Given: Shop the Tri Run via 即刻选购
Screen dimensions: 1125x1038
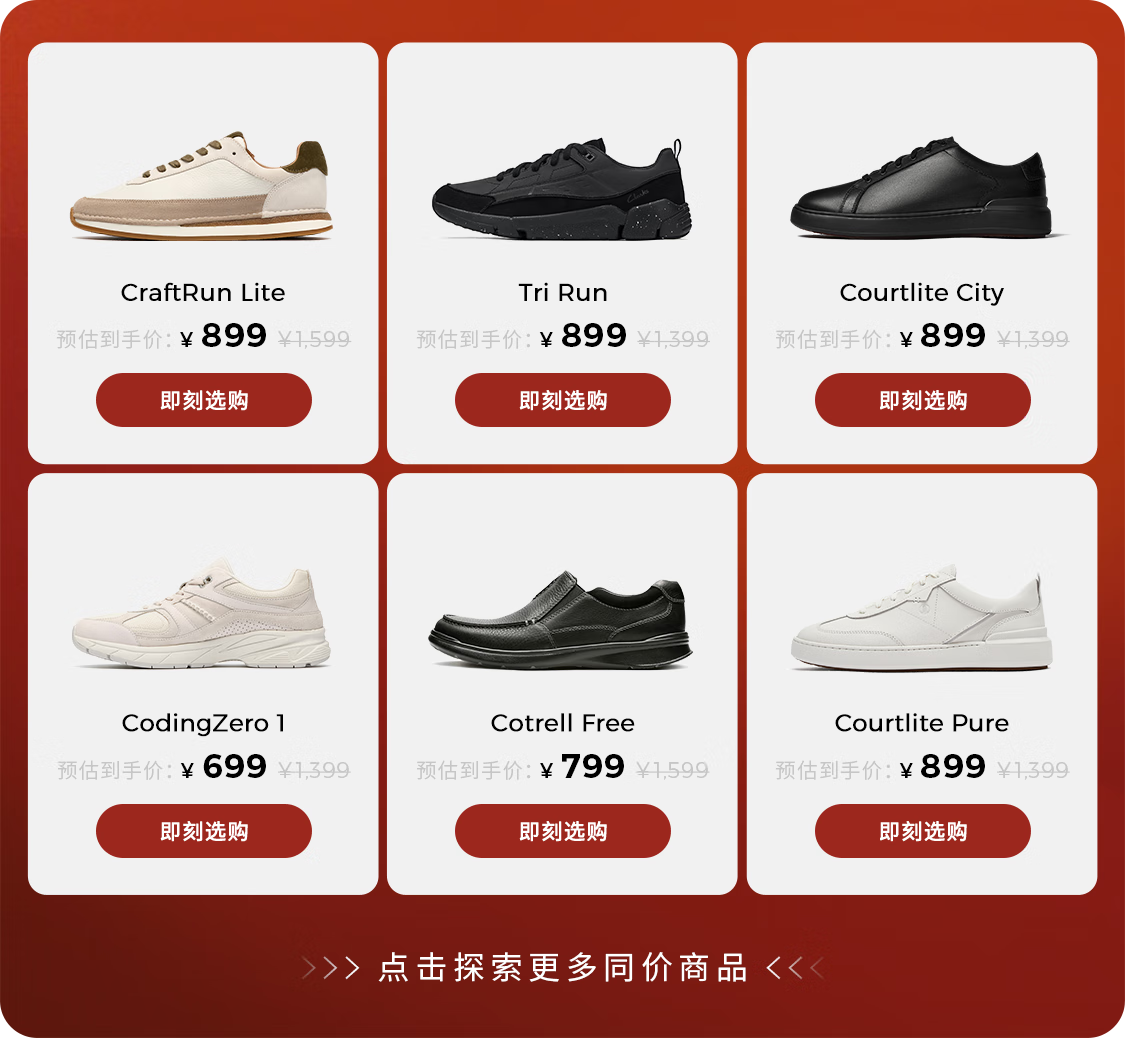Looking at the screenshot, I should [562, 400].
